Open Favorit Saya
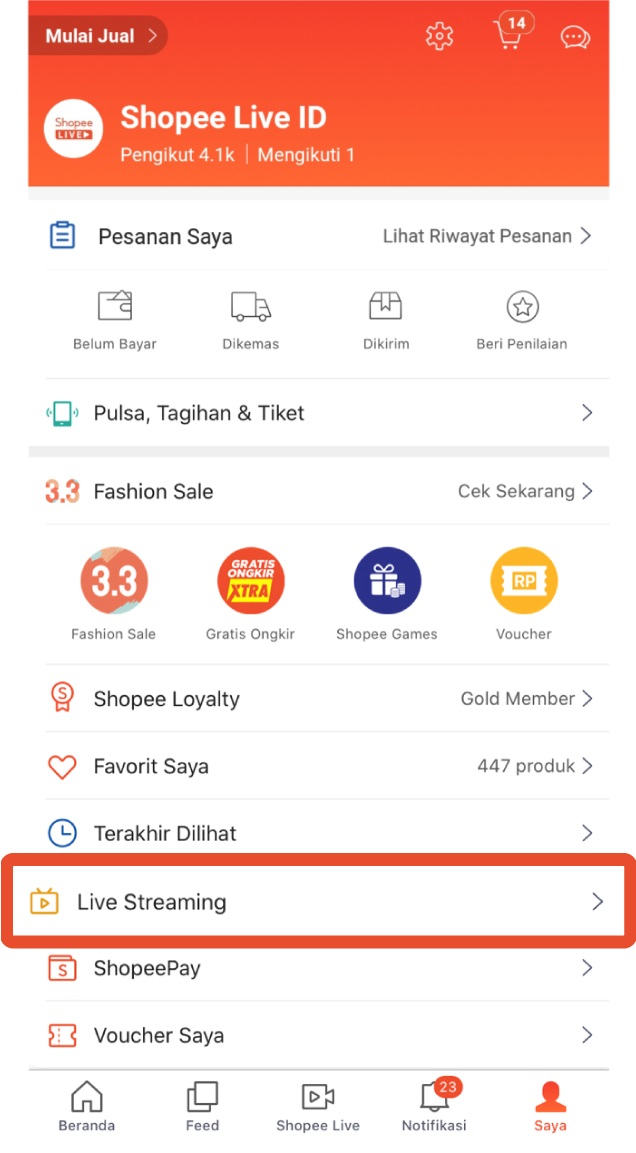 (318, 766)
